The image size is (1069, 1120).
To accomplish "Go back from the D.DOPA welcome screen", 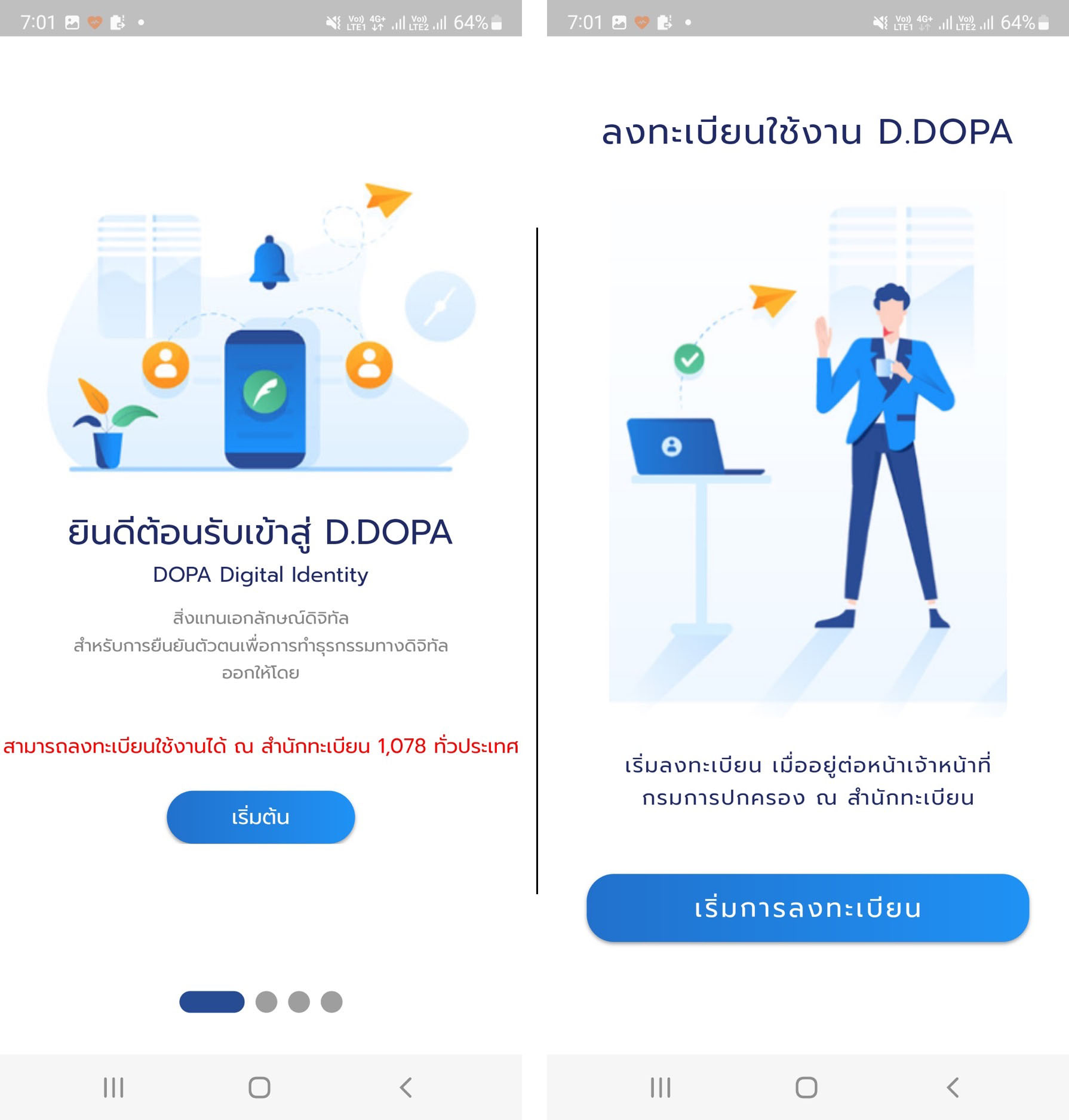I will coord(406,1088).
